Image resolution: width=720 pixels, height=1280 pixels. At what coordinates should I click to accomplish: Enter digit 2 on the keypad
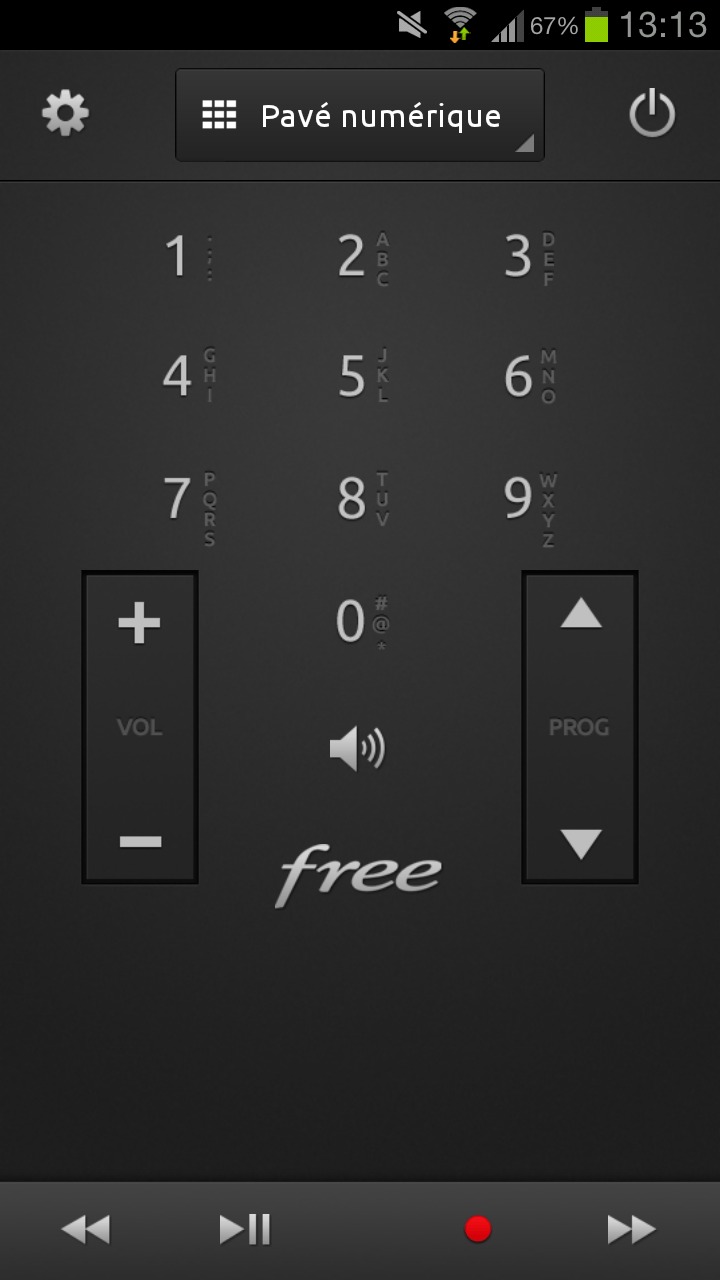(358, 257)
